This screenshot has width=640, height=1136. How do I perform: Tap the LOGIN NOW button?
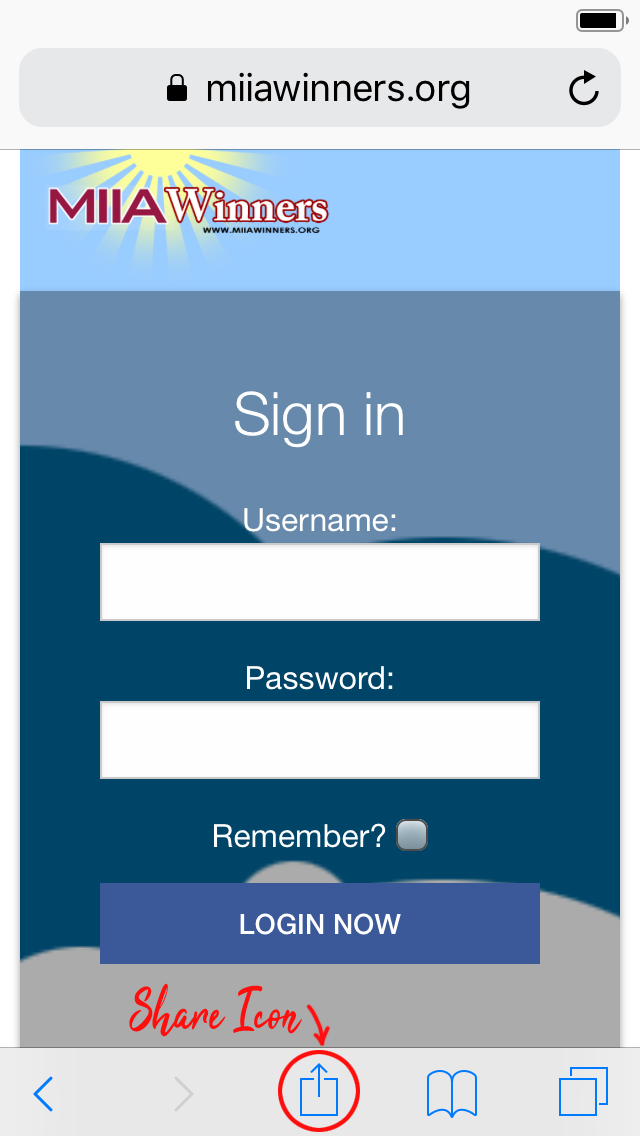319,923
